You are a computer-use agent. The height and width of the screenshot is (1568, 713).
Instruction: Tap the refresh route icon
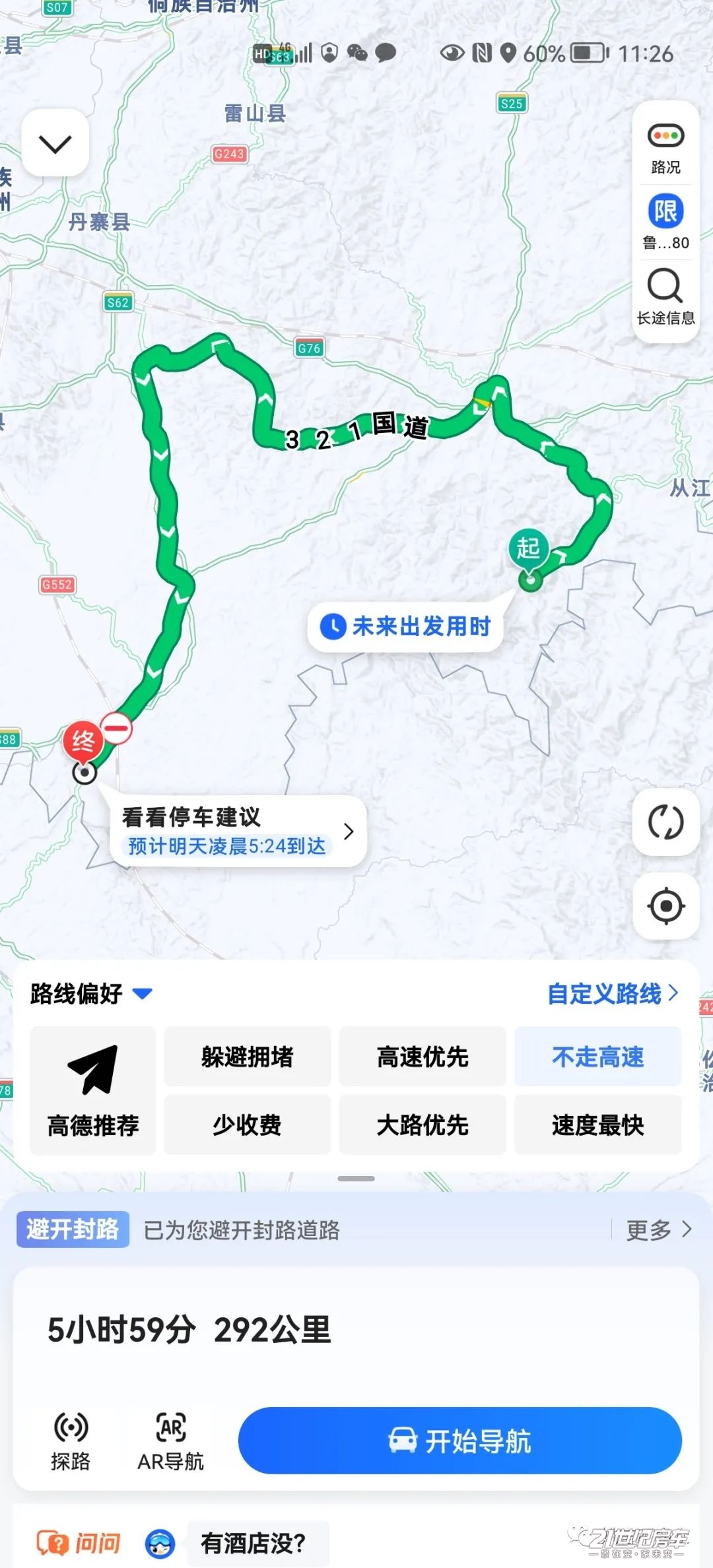coord(665,822)
